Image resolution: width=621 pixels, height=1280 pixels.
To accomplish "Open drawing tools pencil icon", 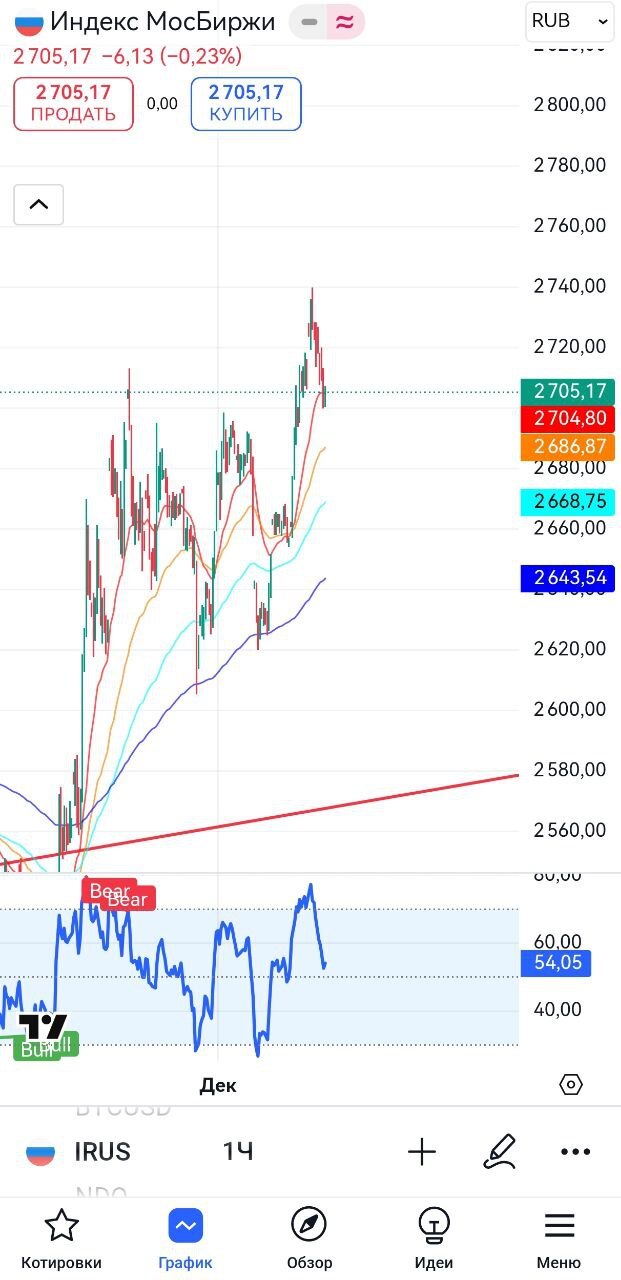I will 499,1152.
